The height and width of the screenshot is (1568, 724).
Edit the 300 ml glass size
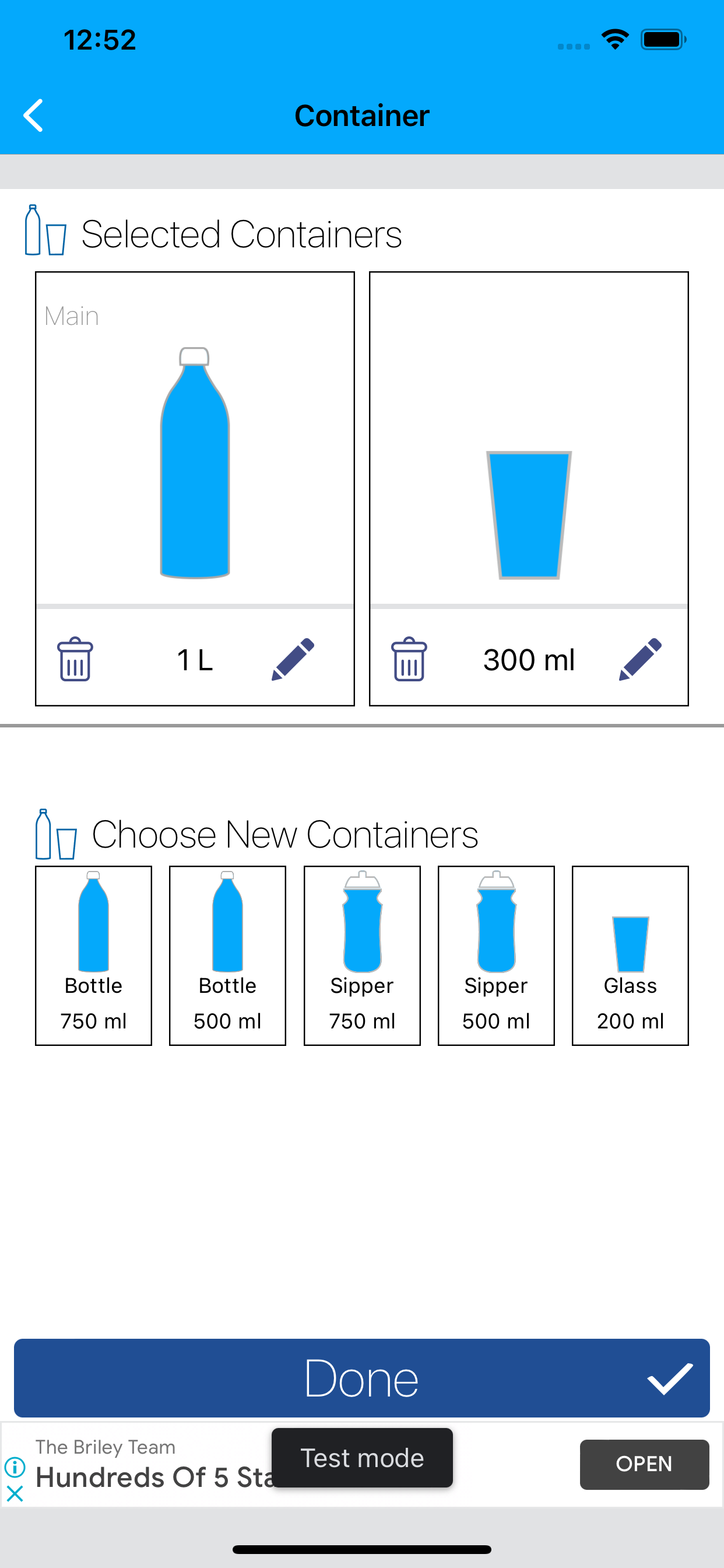pos(640,659)
